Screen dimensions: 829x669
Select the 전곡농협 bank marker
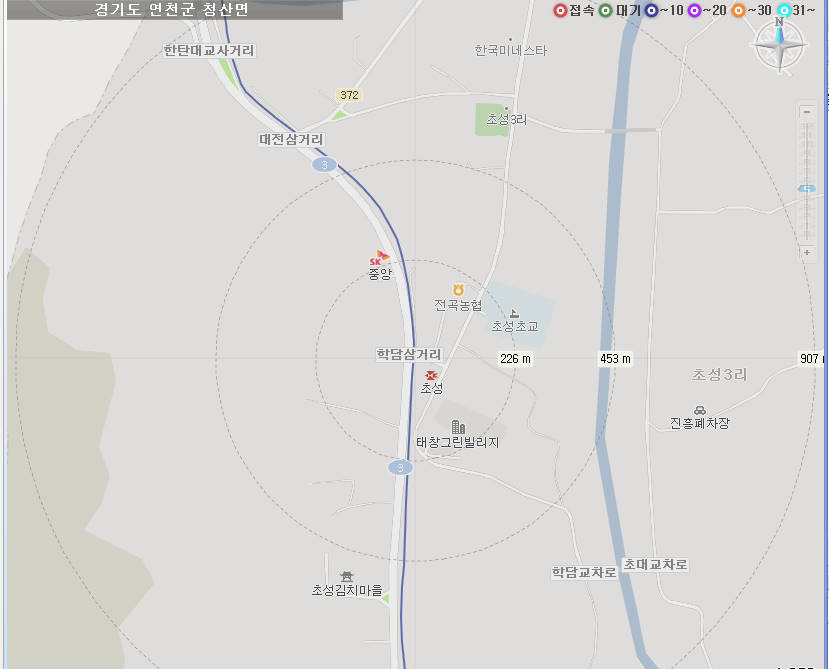coord(458,290)
